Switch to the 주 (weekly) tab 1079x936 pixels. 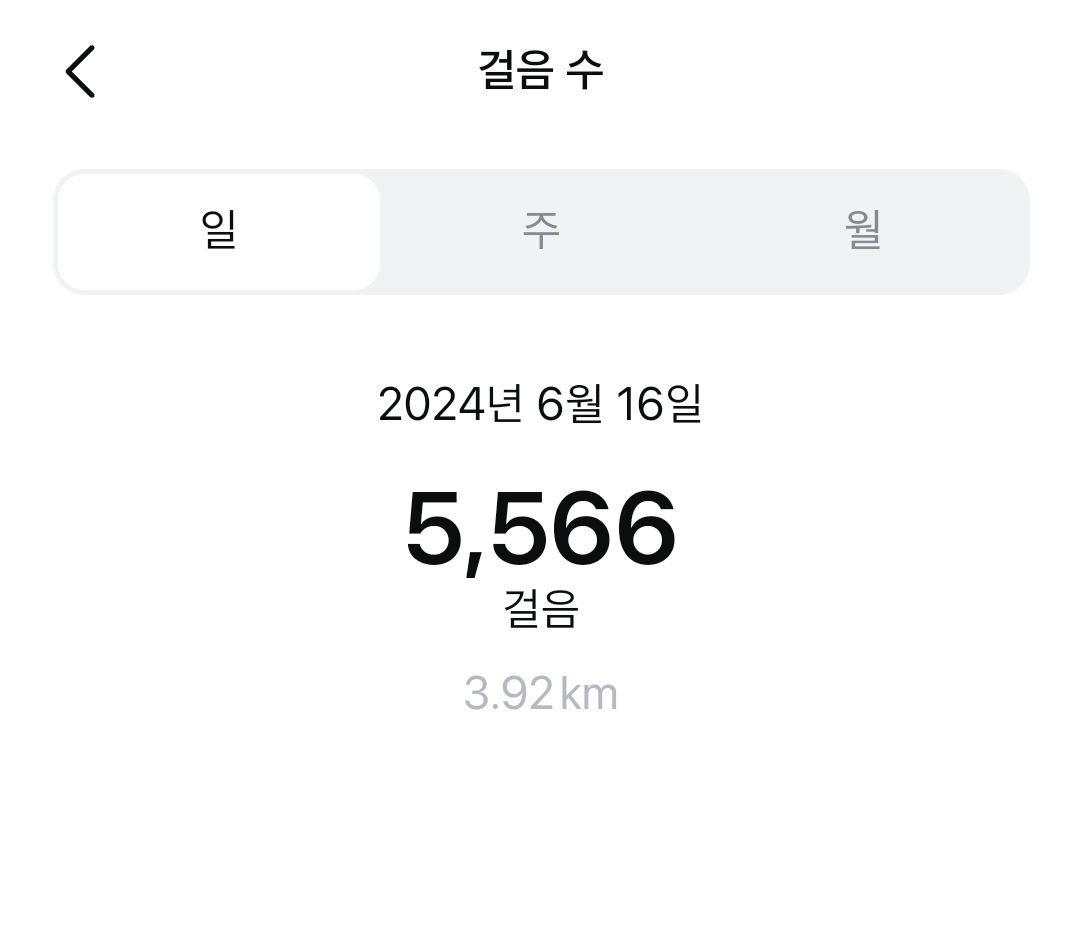tap(541, 232)
